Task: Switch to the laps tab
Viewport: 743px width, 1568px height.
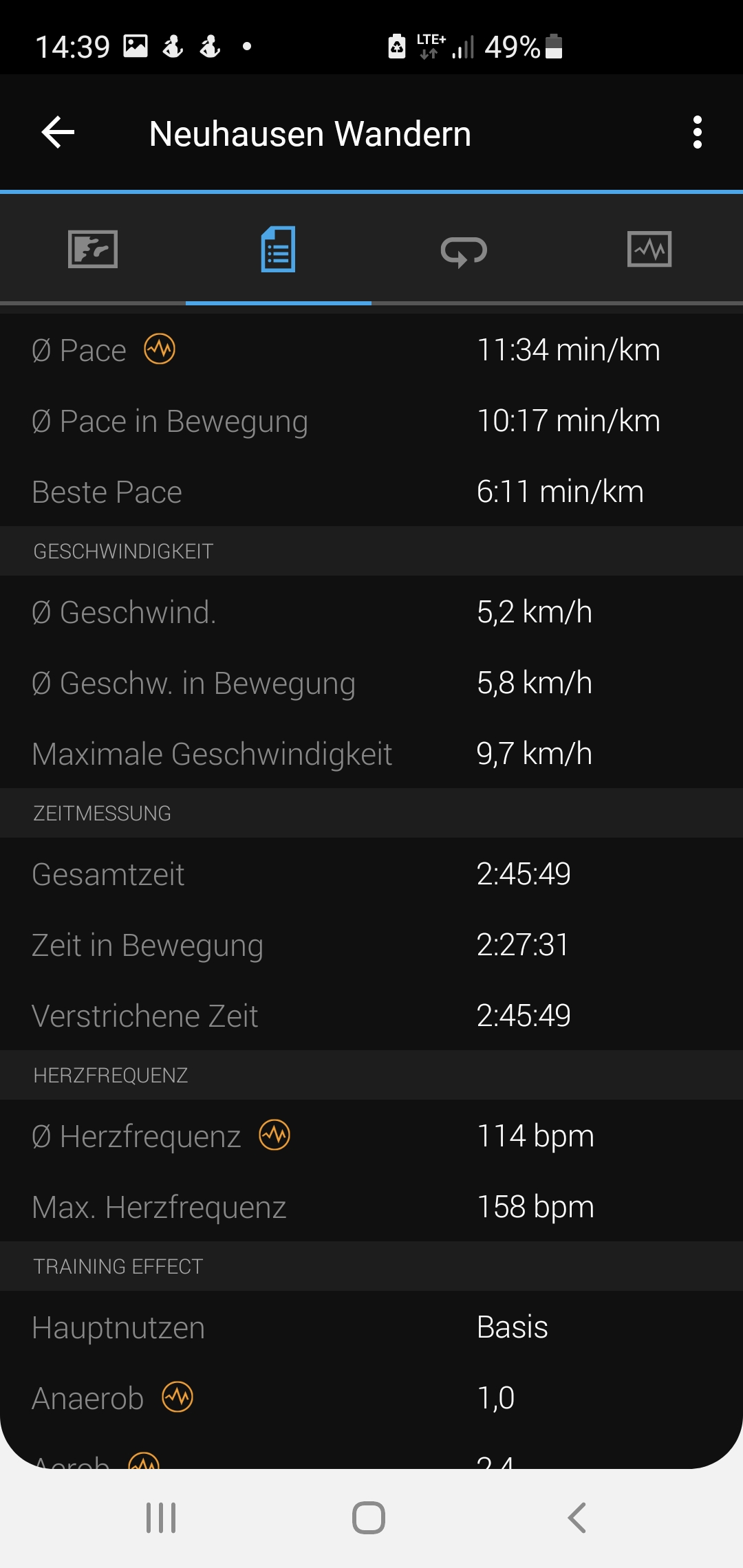Action: click(x=464, y=250)
